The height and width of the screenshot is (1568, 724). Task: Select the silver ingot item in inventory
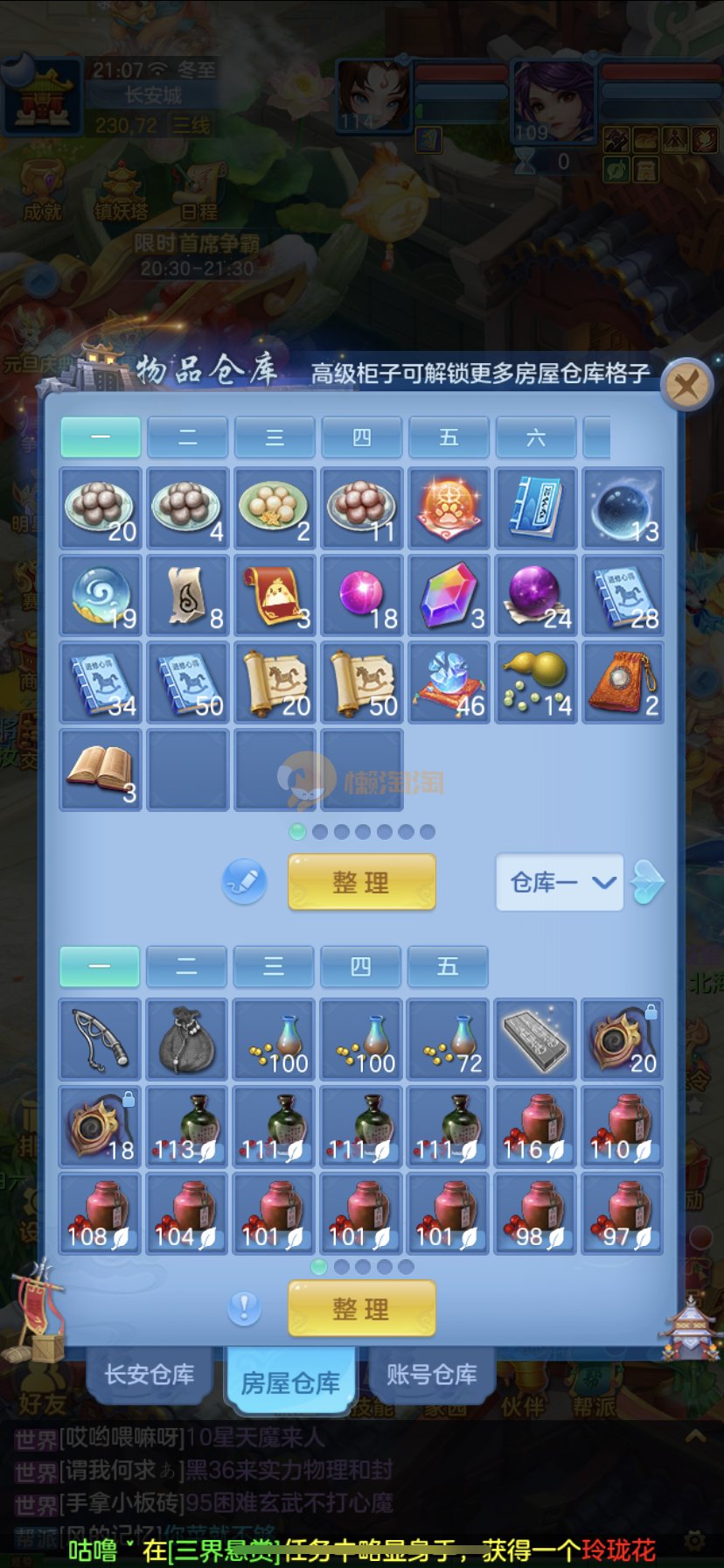[535, 1039]
